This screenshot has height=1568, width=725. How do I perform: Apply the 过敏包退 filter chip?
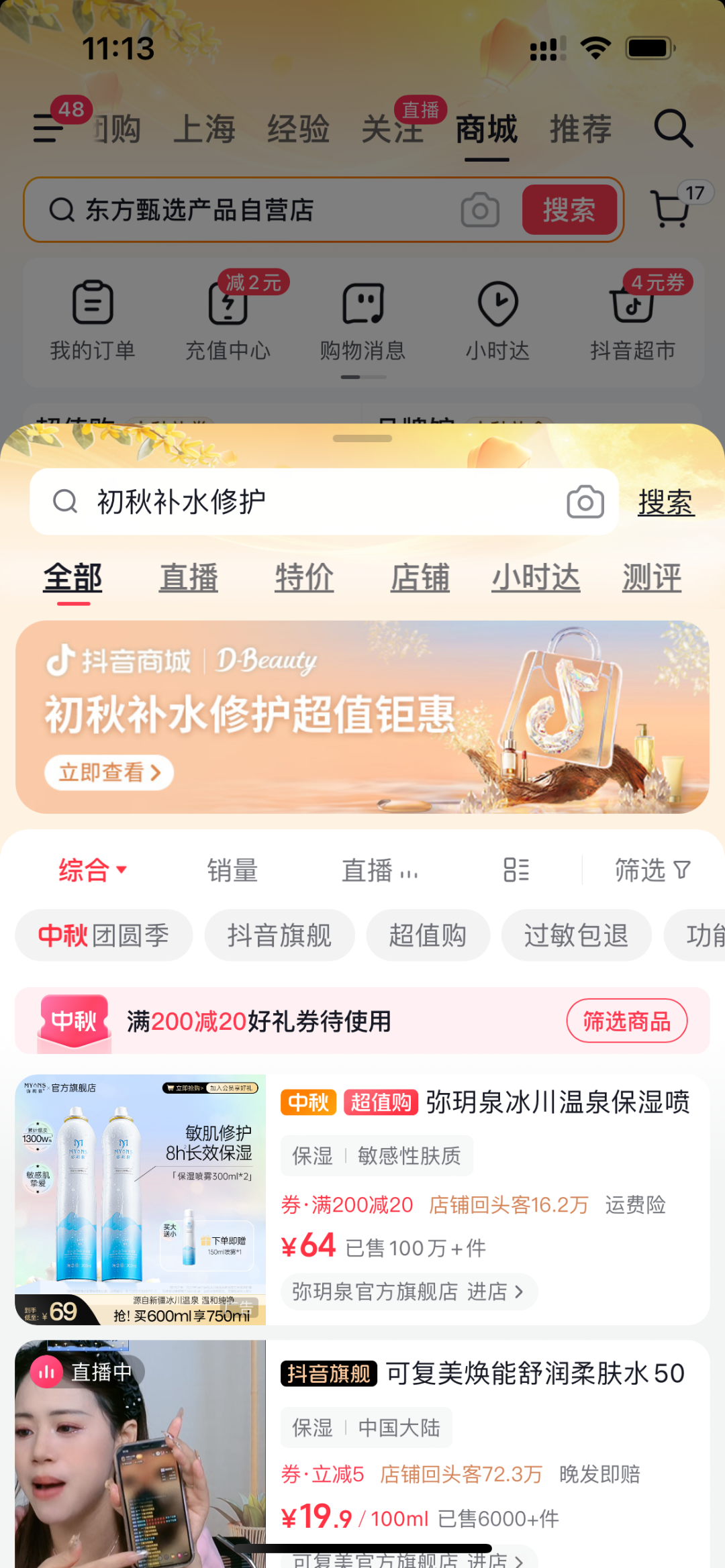tap(576, 935)
